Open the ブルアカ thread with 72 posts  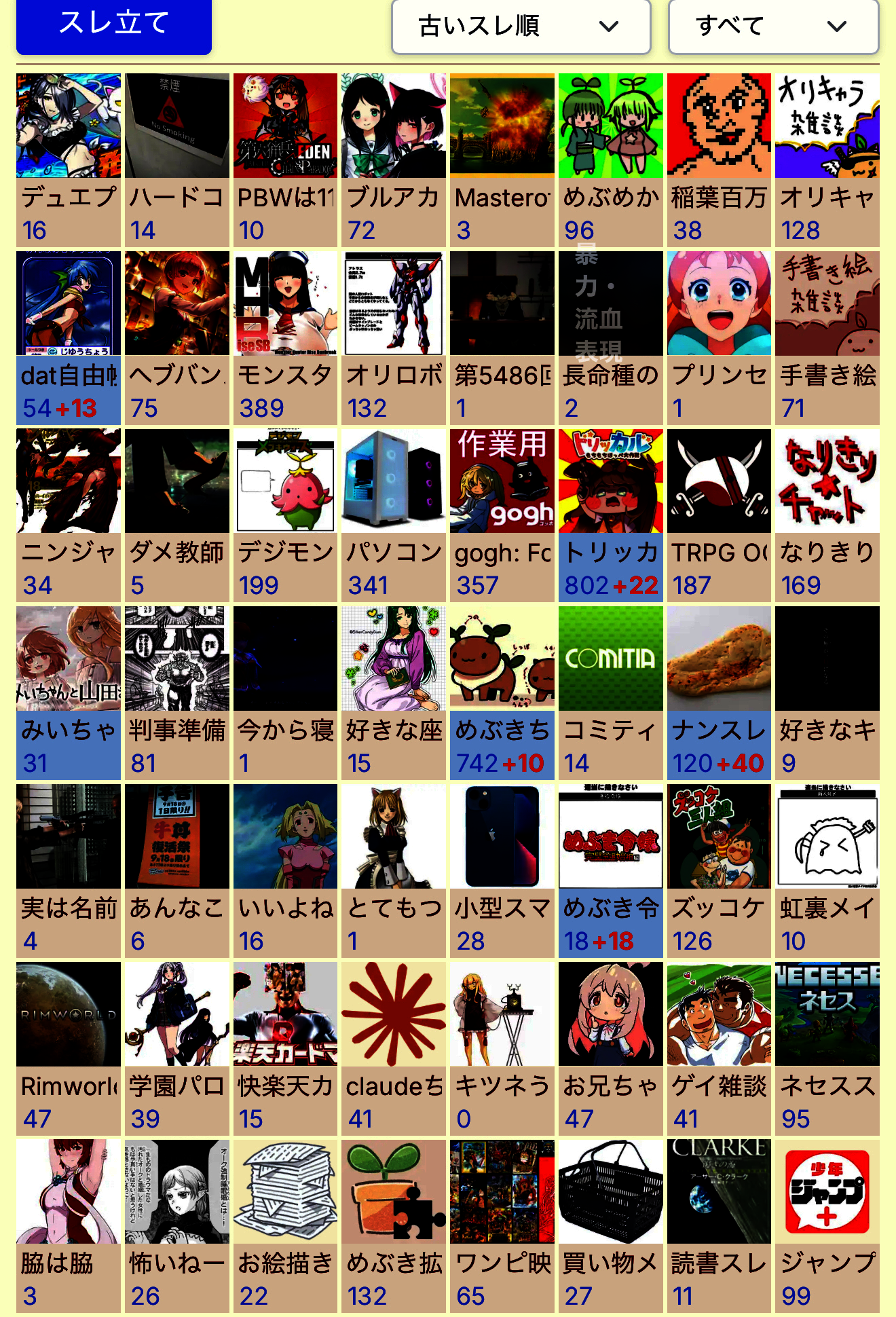[x=393, y=160]
